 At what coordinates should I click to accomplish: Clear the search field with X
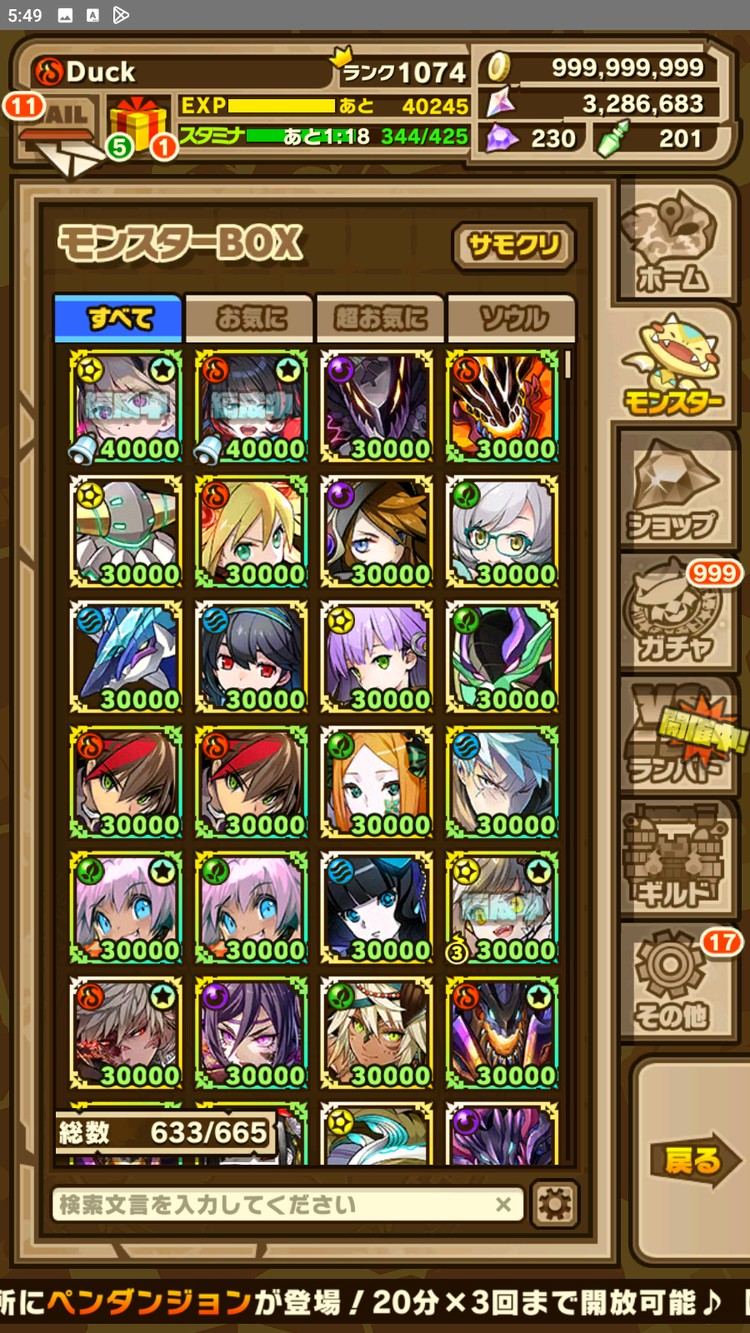[503, 1204]
